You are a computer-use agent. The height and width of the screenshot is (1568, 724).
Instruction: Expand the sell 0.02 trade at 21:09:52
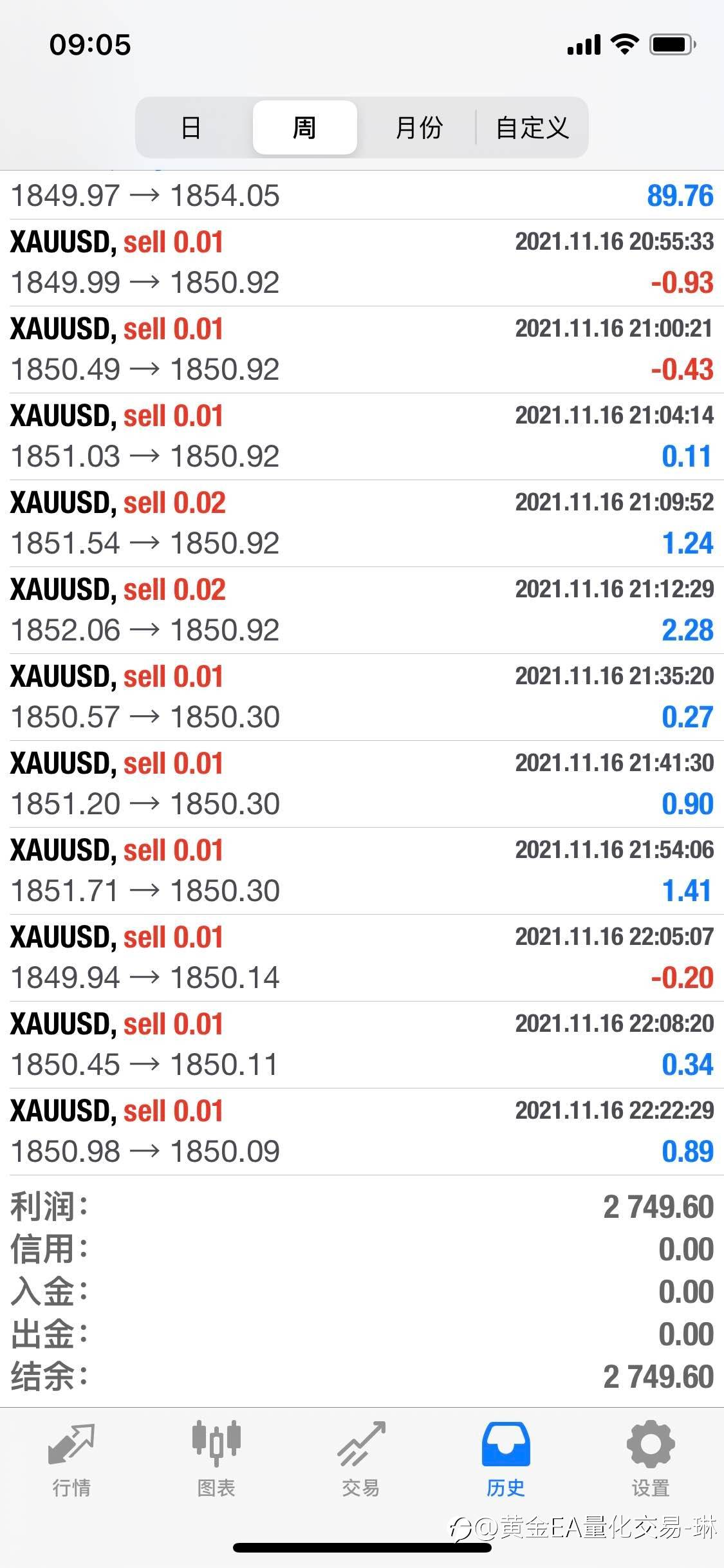coord(362,523)
